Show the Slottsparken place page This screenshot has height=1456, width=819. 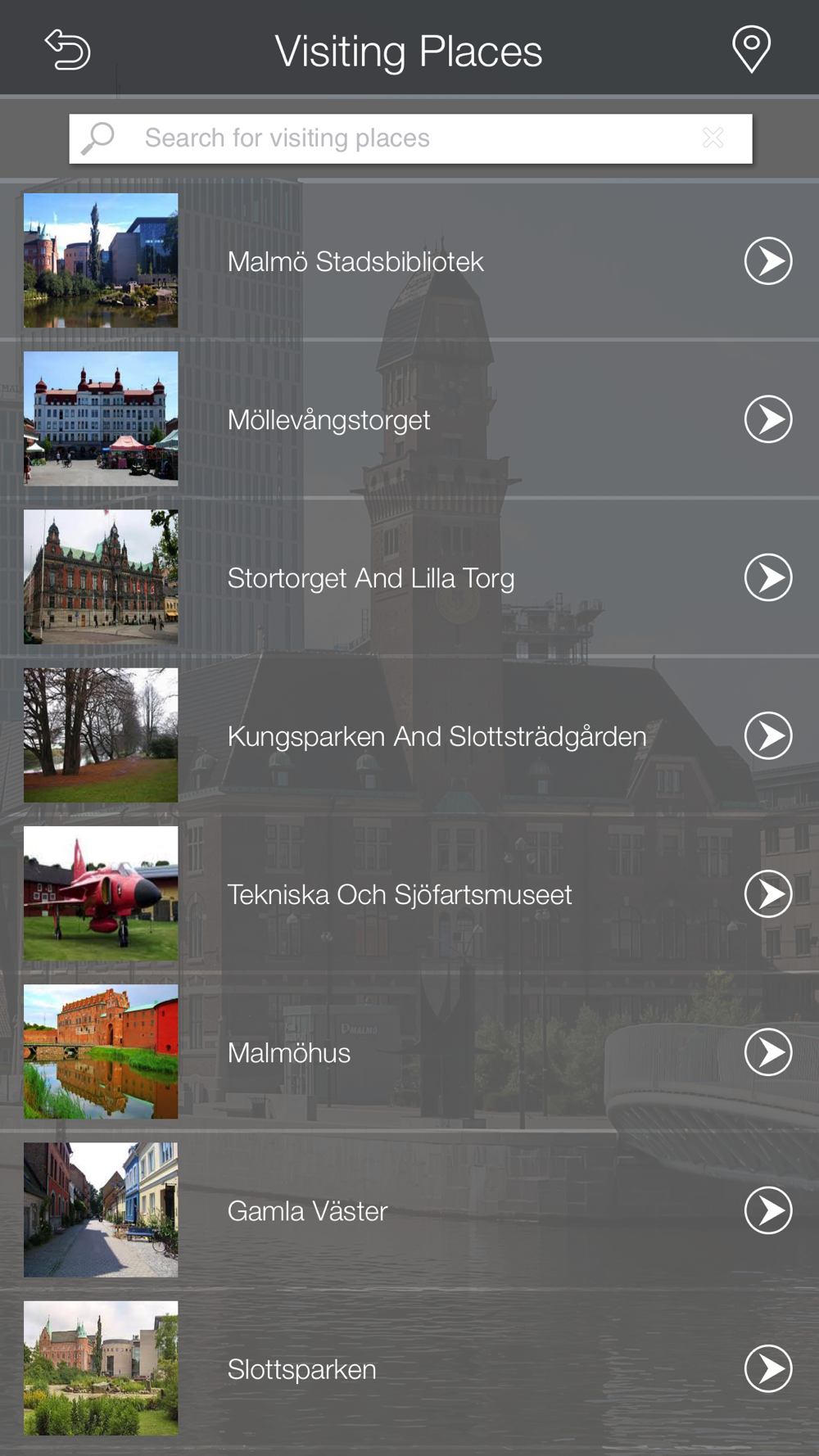[302, 1369]
